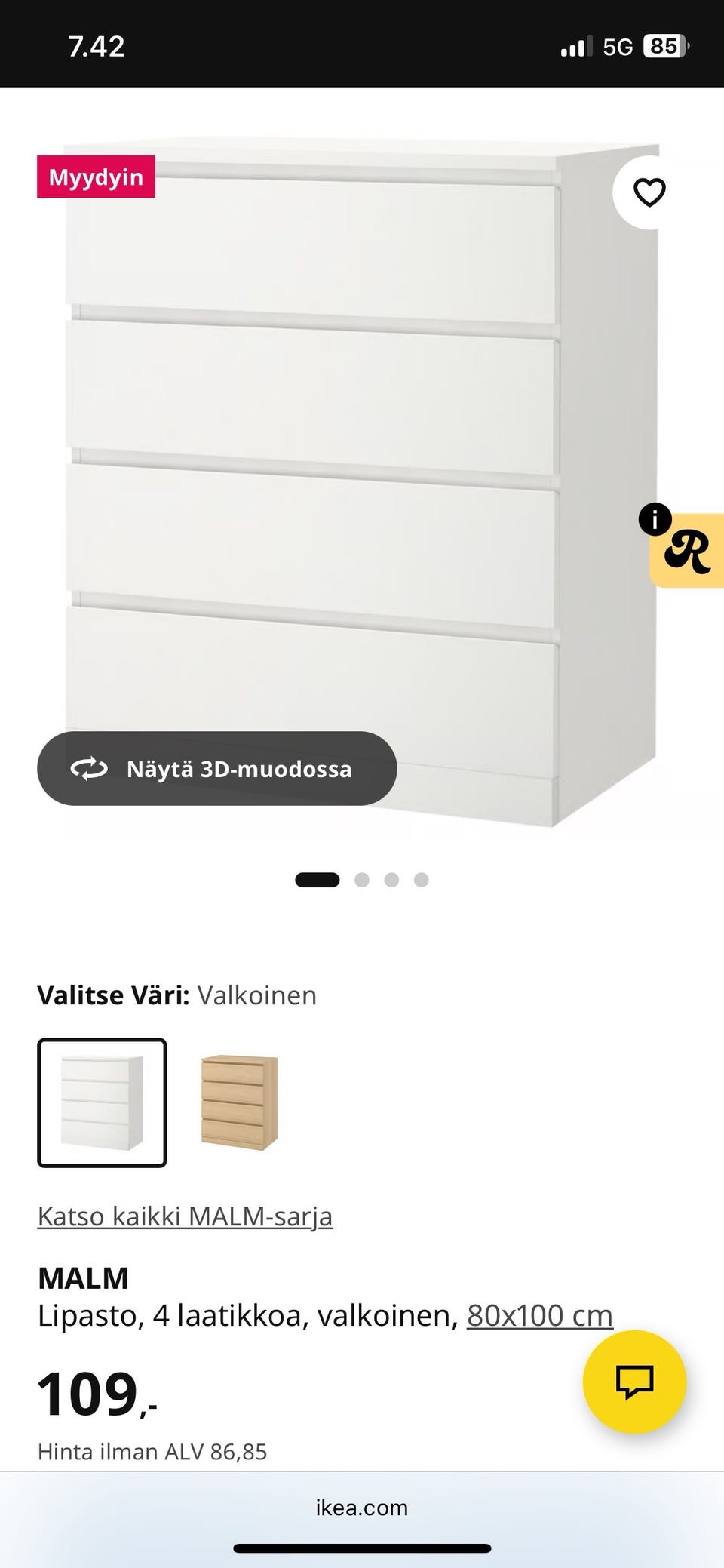Open the second image via carousel dot
The width and height of the screenshot is (724, 1568).
click(x=360, y=879)
